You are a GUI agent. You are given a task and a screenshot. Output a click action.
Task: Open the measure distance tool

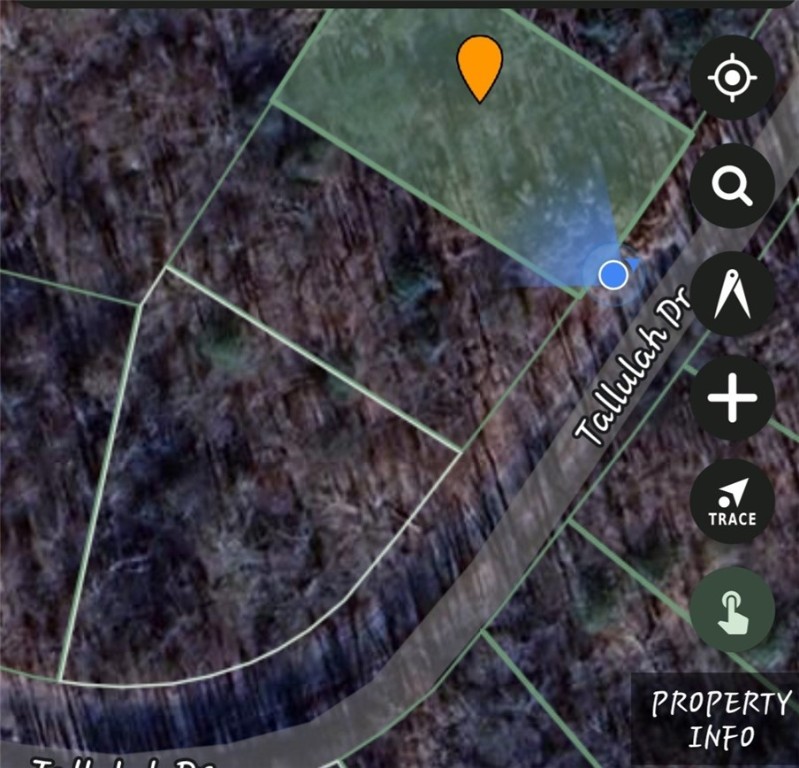[x=732, y=294]
